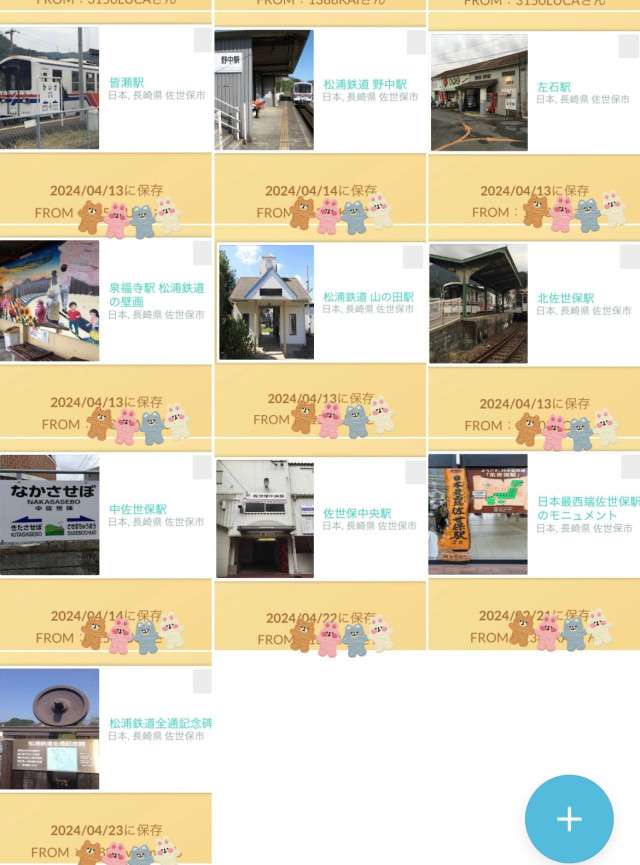Open the 松浦鉄道 野中駅 card
The width and height of the screenshot is (640, 865).
(x=364, y=85)
